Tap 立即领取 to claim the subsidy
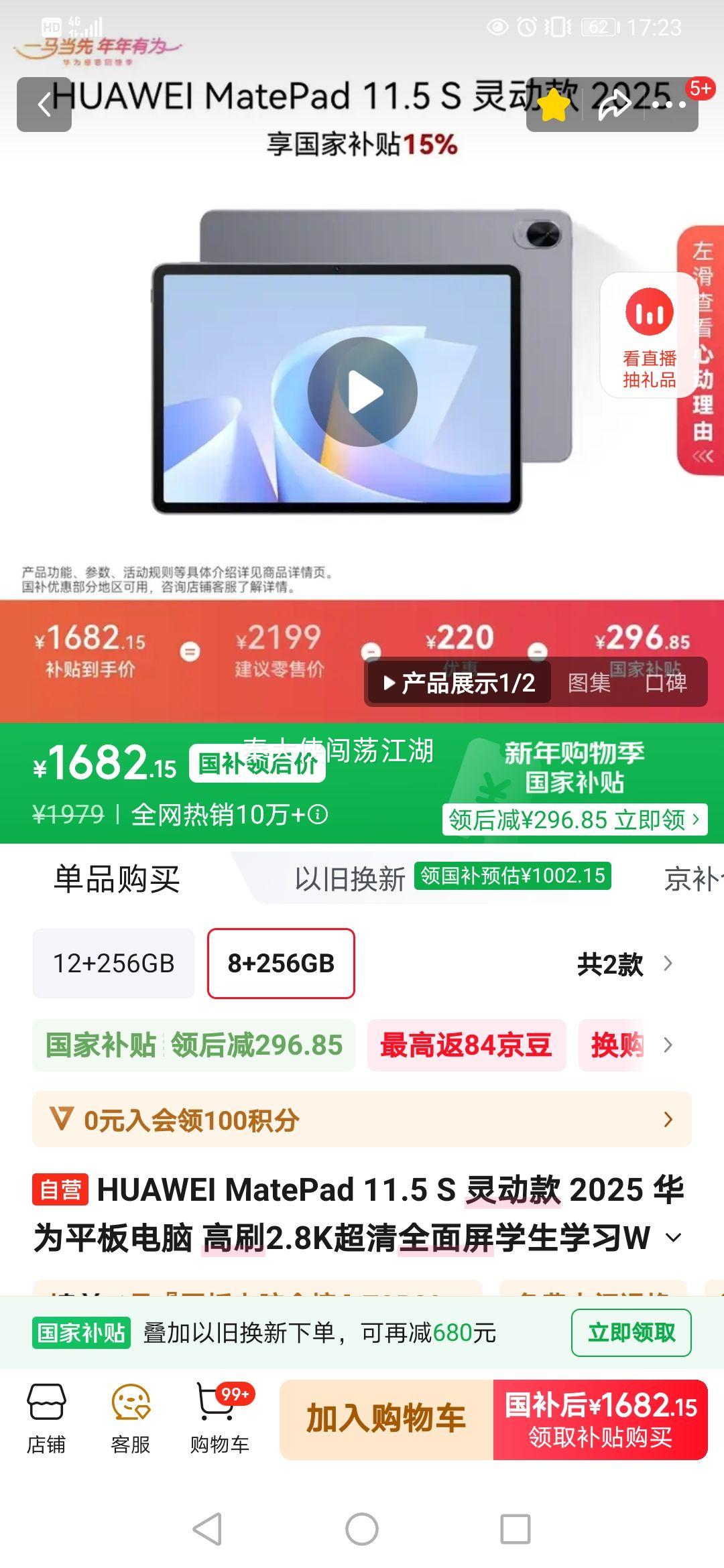 [631, 1332]
